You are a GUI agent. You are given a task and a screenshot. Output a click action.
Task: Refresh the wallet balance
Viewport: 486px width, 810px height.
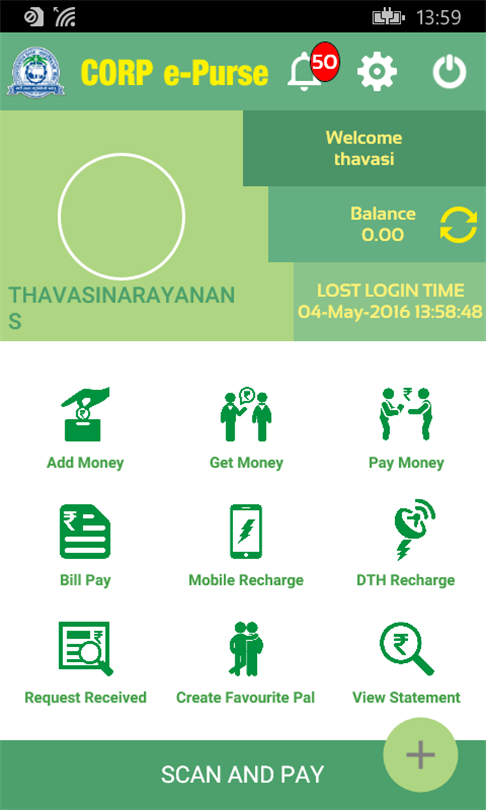(x=458, y=225)
